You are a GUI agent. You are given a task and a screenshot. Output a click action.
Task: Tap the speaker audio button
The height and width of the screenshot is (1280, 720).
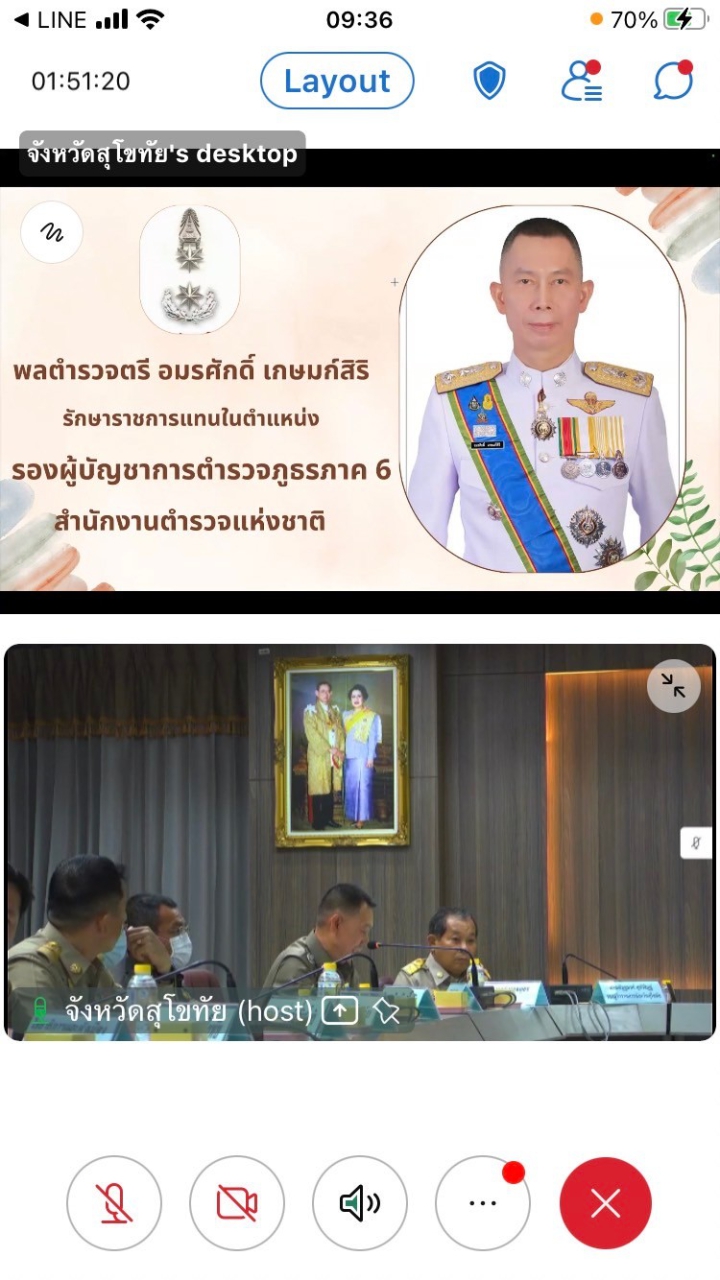pos(360,1203)
